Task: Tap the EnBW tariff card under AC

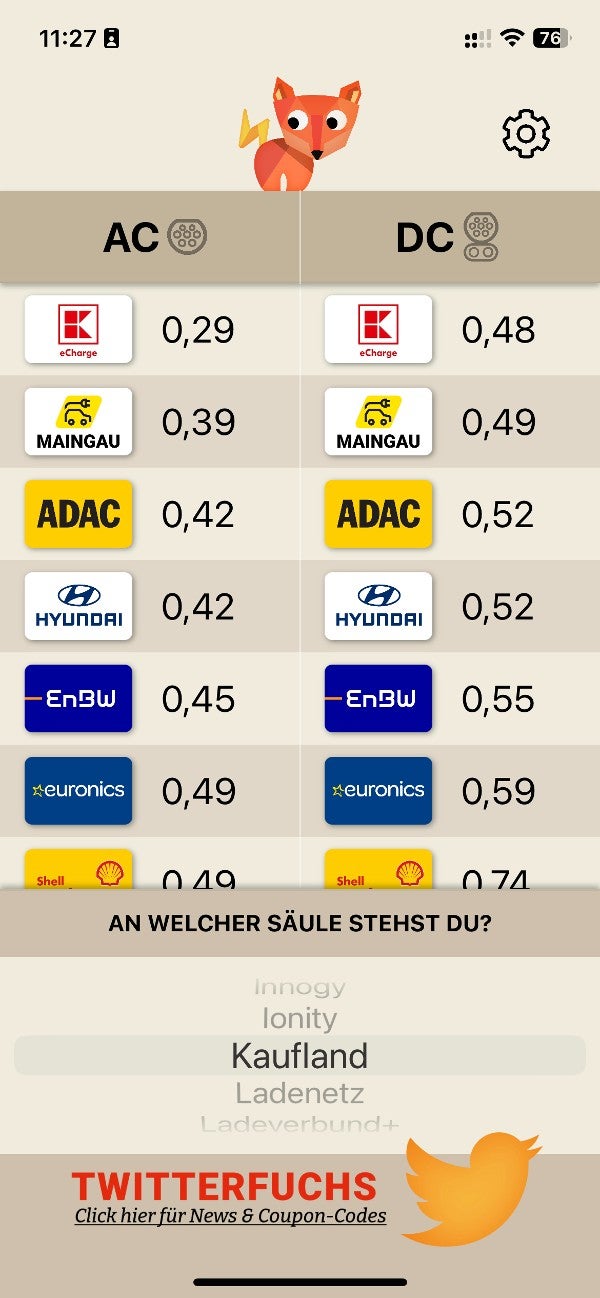Action: 79,698
